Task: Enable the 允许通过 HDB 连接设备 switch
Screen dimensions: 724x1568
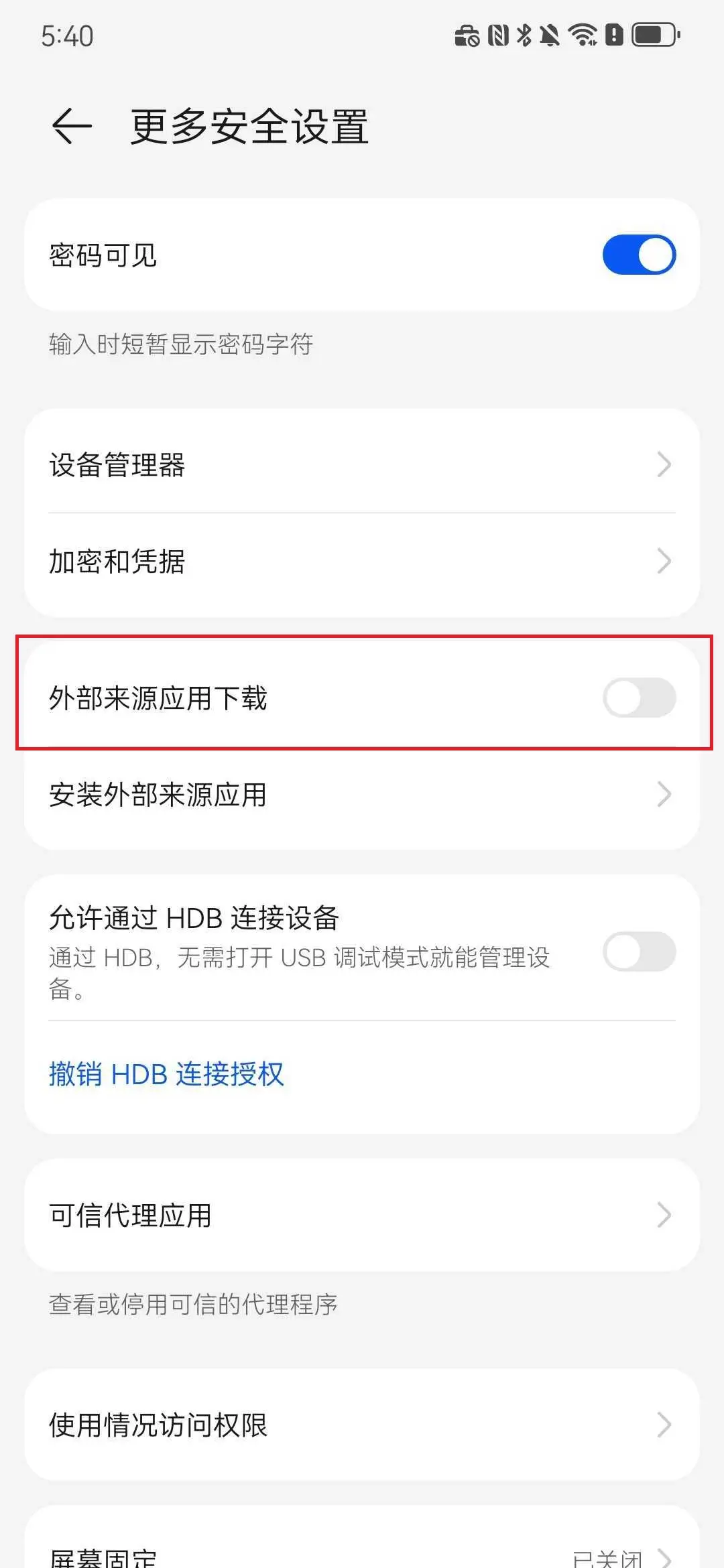Action: 638,952
